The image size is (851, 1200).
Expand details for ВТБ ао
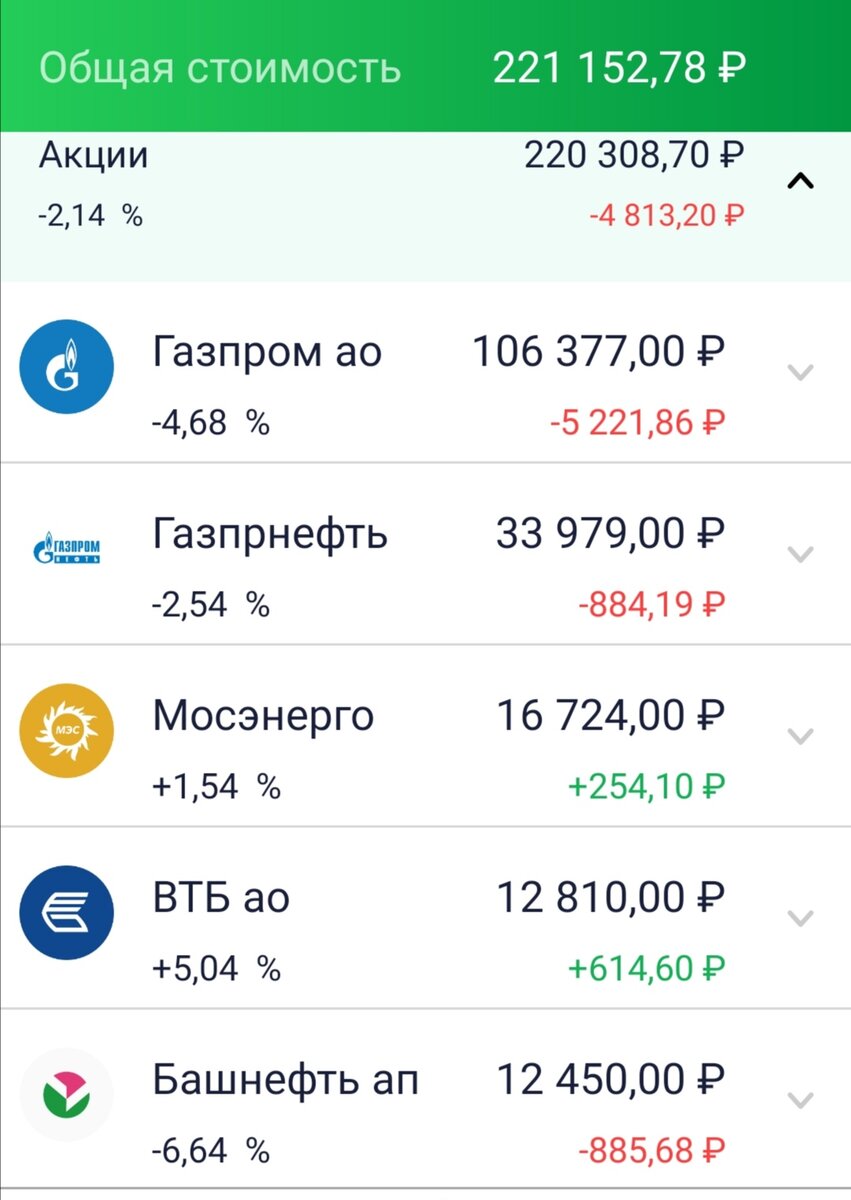[x=799, y=918]
